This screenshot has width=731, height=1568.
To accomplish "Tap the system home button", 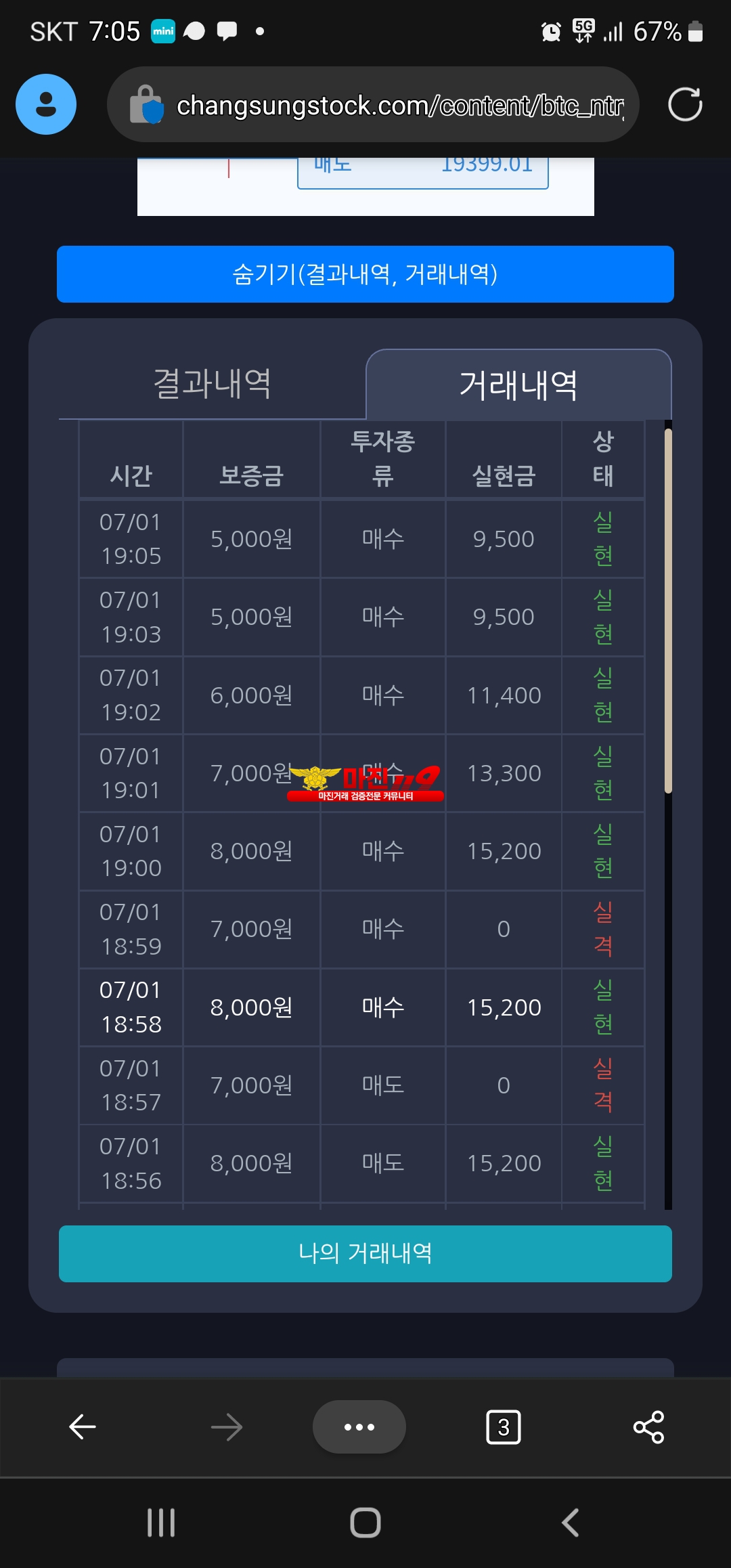I will pos(365,1523).
